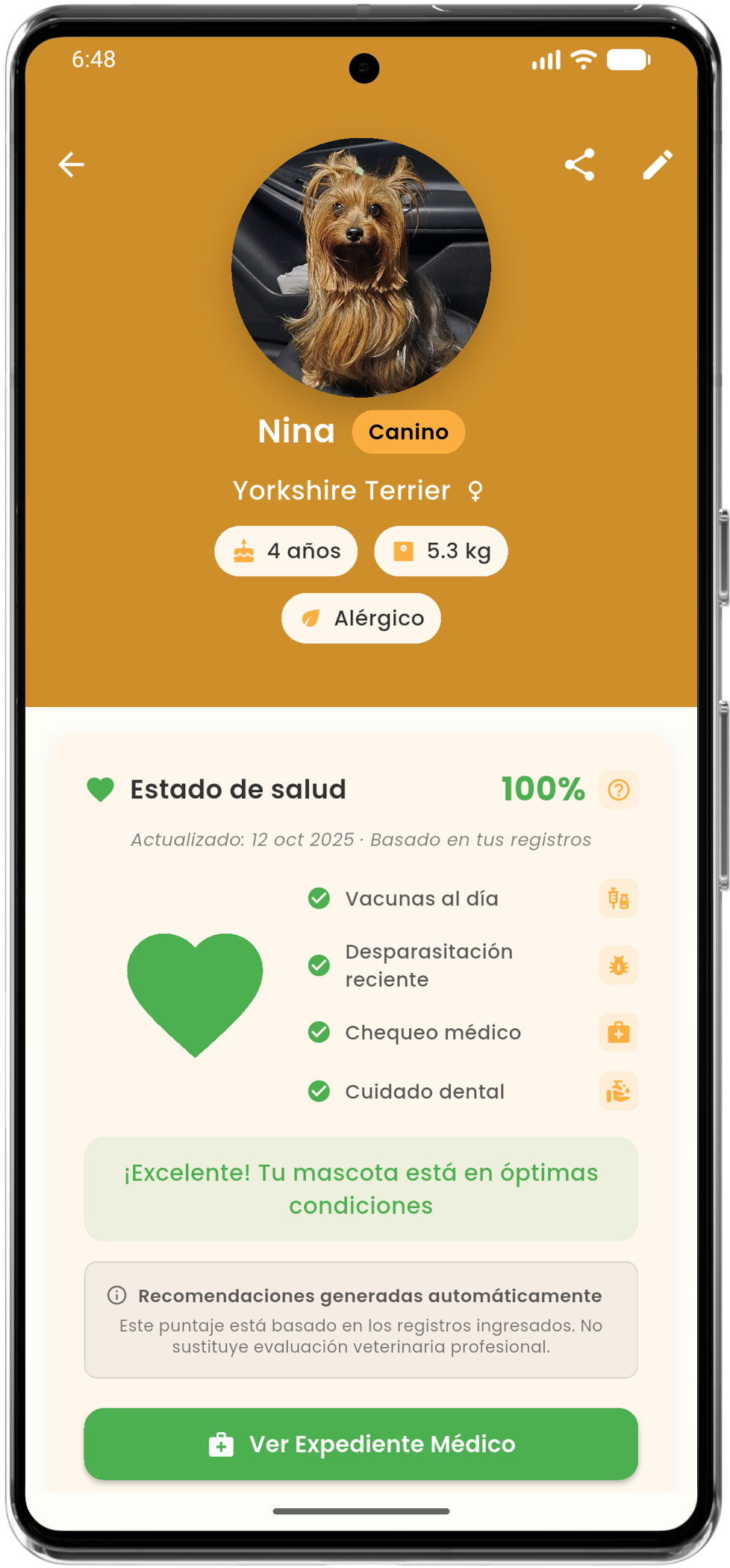Click the dental care icon beside Cuidado dental
The width and height of the screenshot is (730, 1568).
coord(618,1091)
